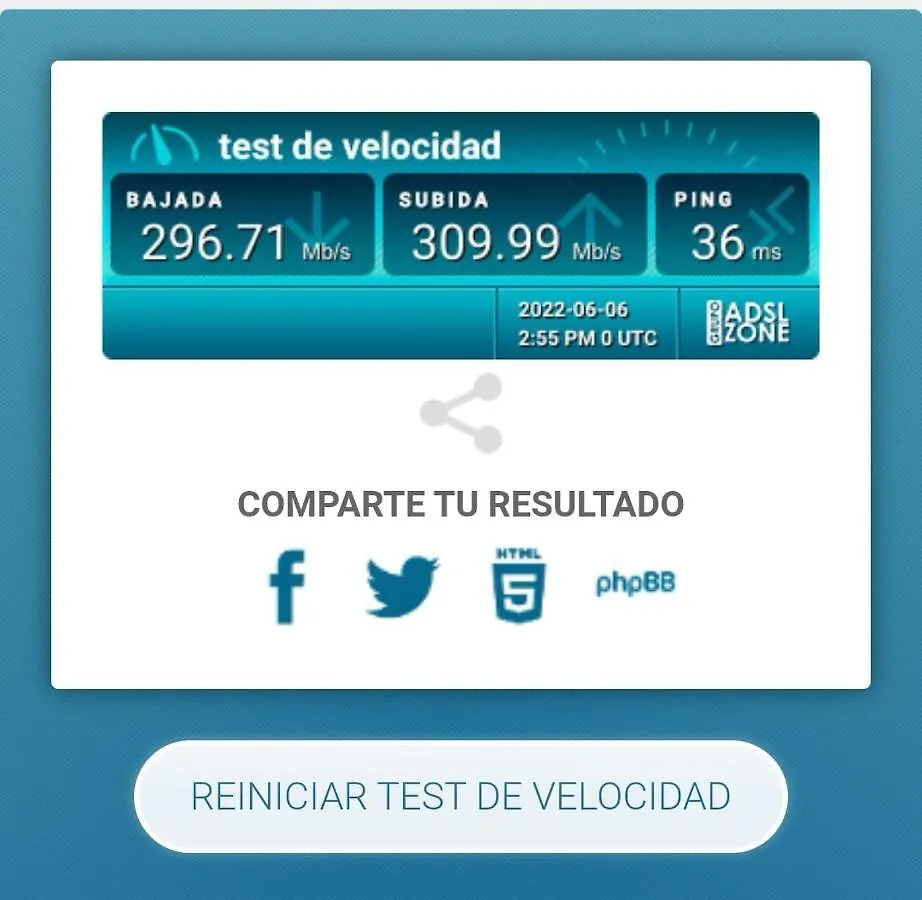Viewport: 922px width, 900px height.
Task: Get the HTML5 embed code
Action: click(519, 586)
